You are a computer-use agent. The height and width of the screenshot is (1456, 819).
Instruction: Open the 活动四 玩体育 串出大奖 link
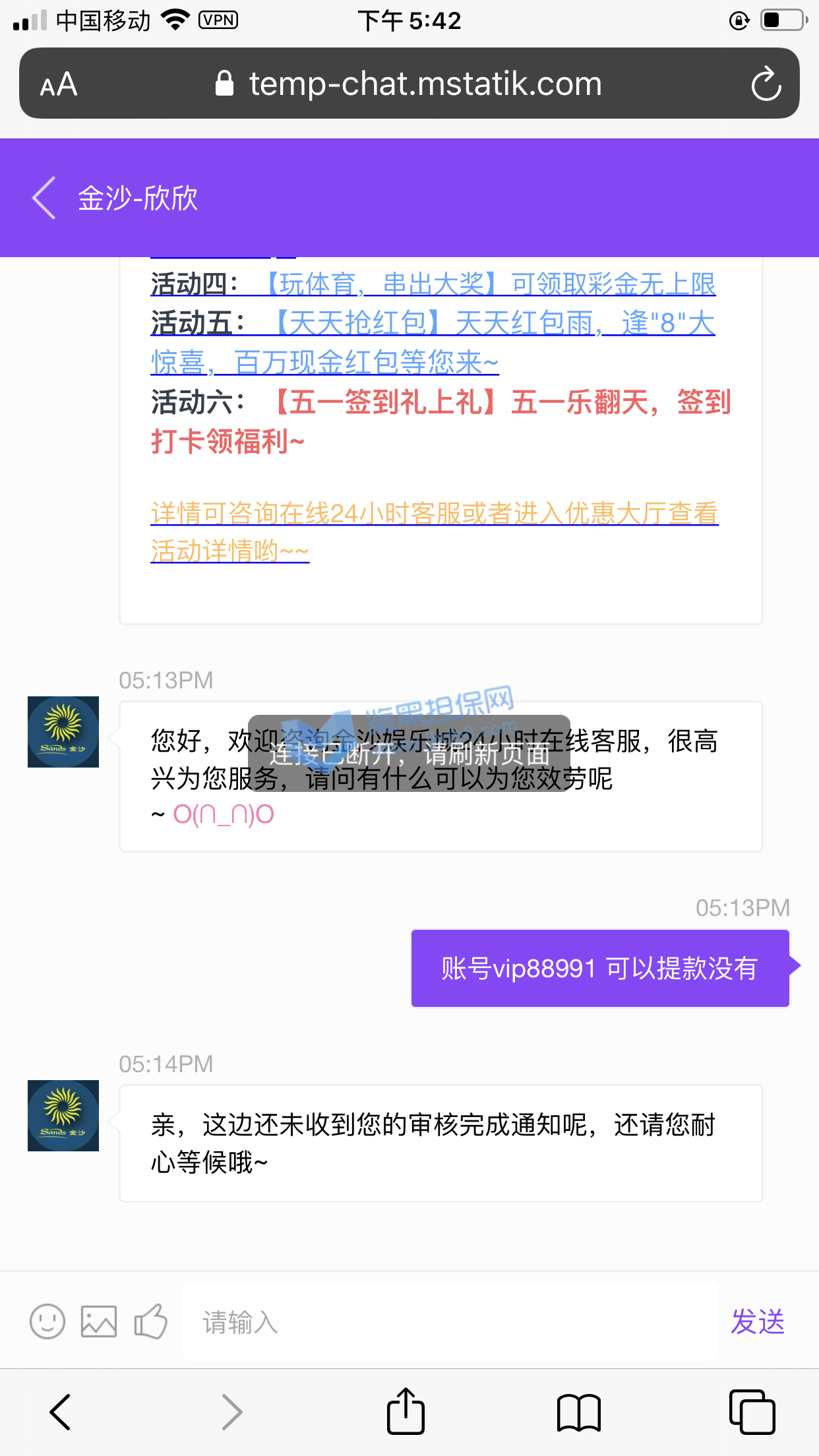pos(488,285)
